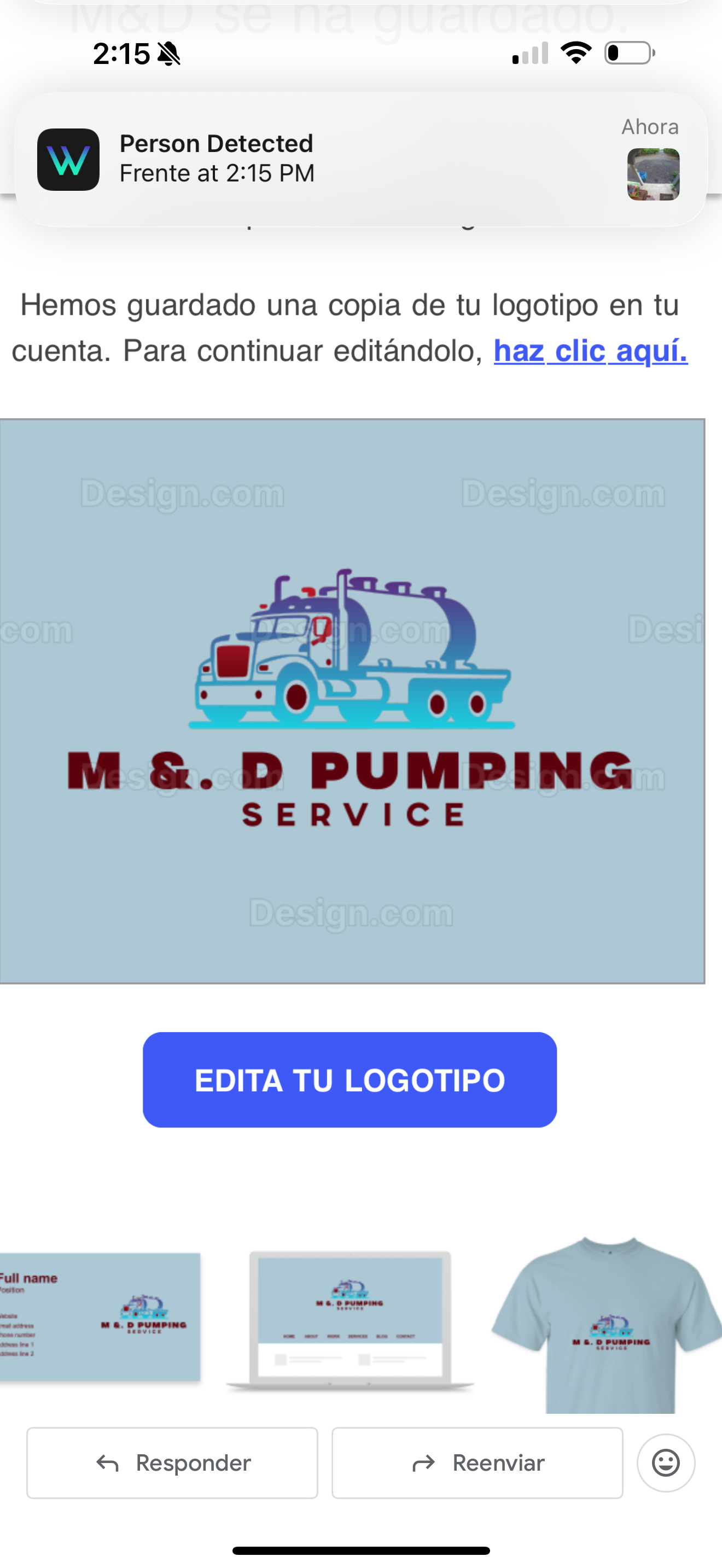Tap the Wi-Fi icon in the status bar
The width and height of the screenshot is (722, 1568).
pos(575,54)
